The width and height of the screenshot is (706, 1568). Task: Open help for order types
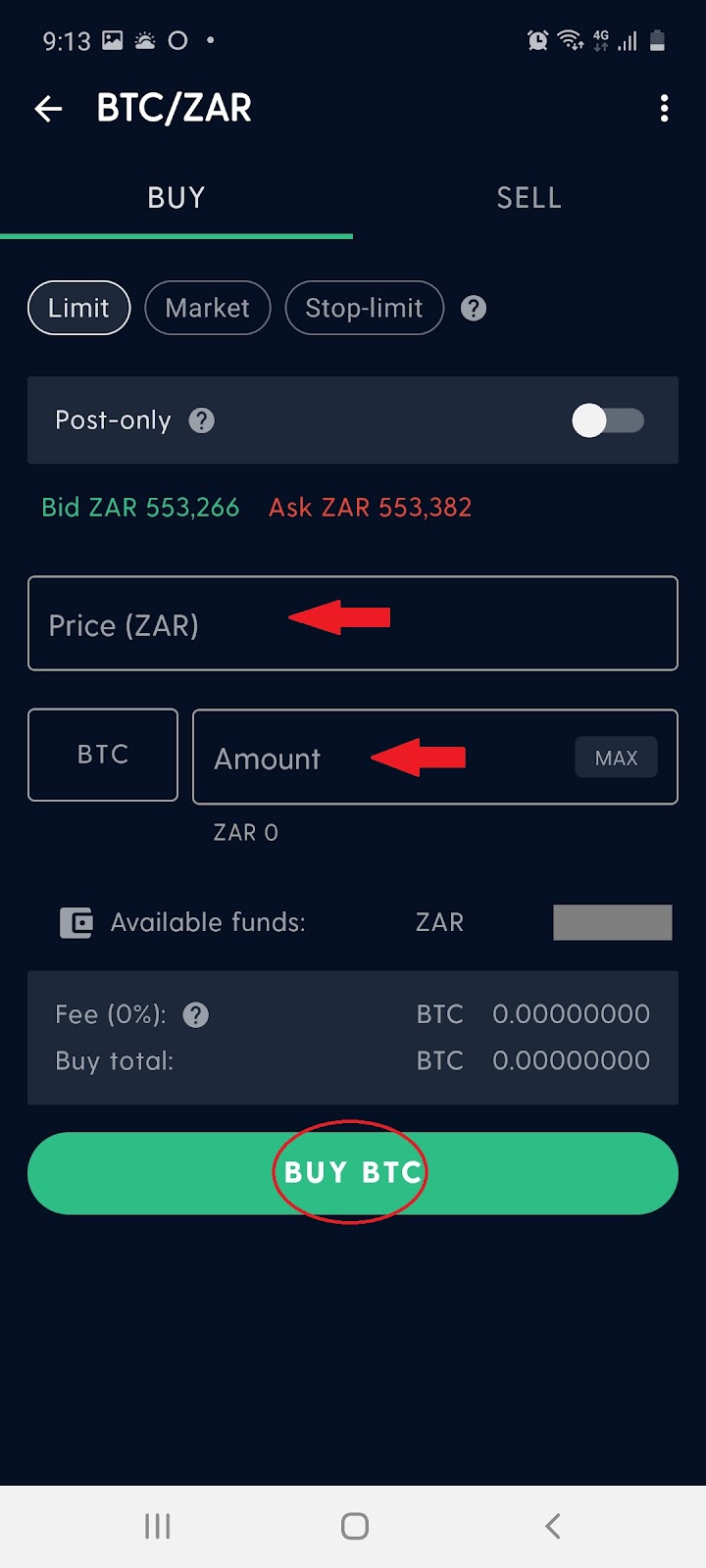474,309
